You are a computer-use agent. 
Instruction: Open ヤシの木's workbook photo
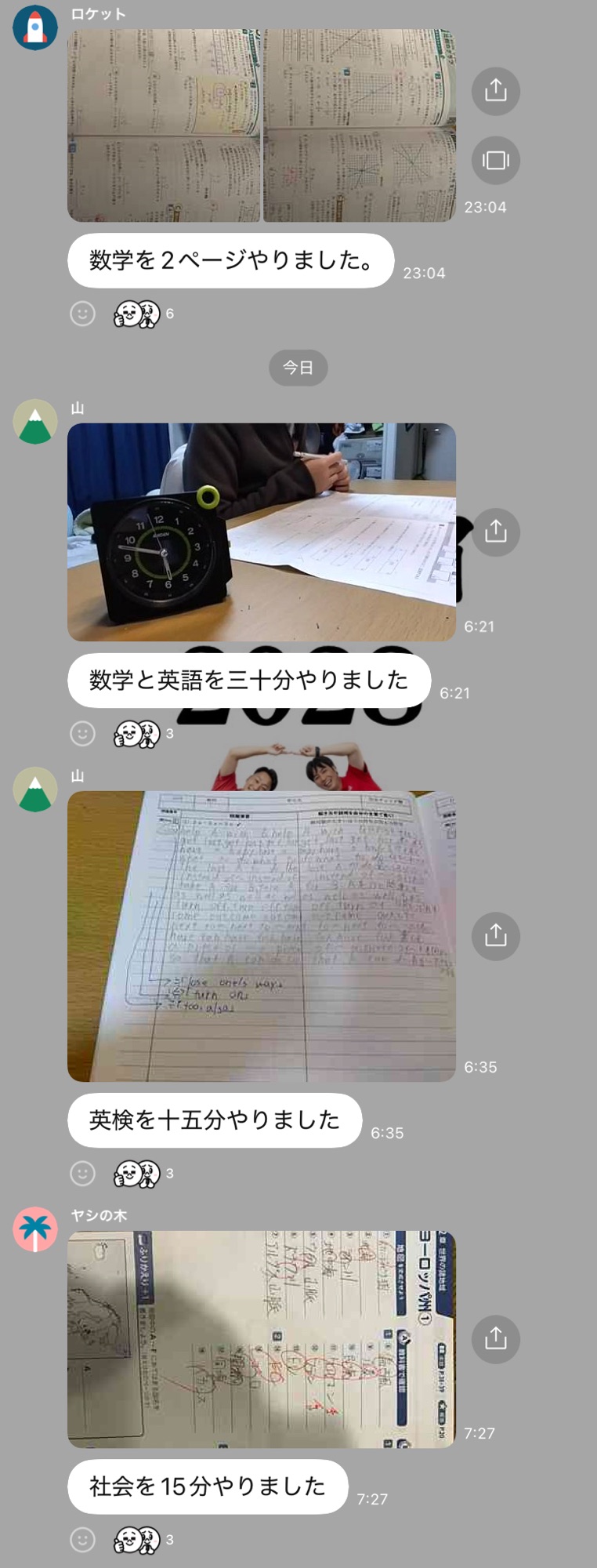click(261, 1338)
